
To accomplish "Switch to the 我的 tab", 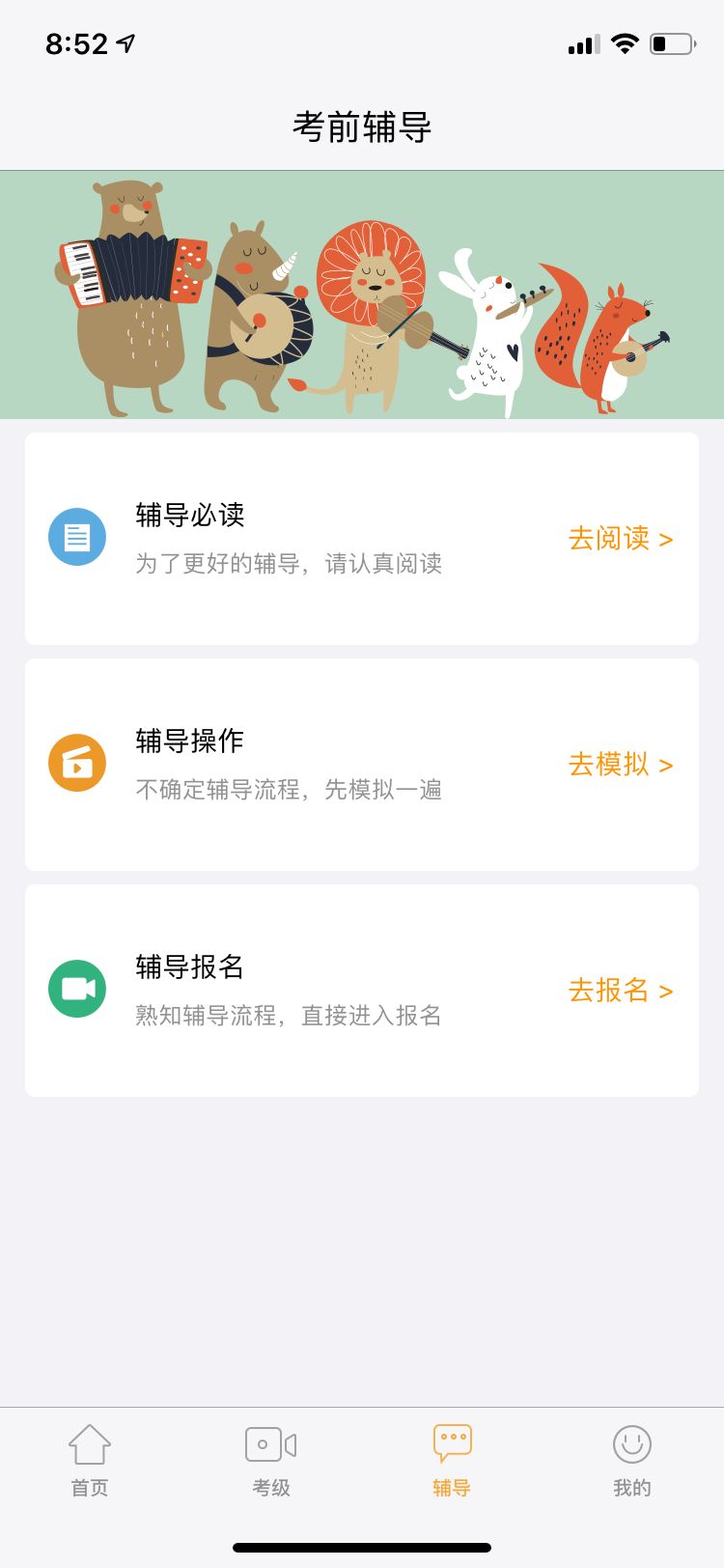I will 632,1463.
